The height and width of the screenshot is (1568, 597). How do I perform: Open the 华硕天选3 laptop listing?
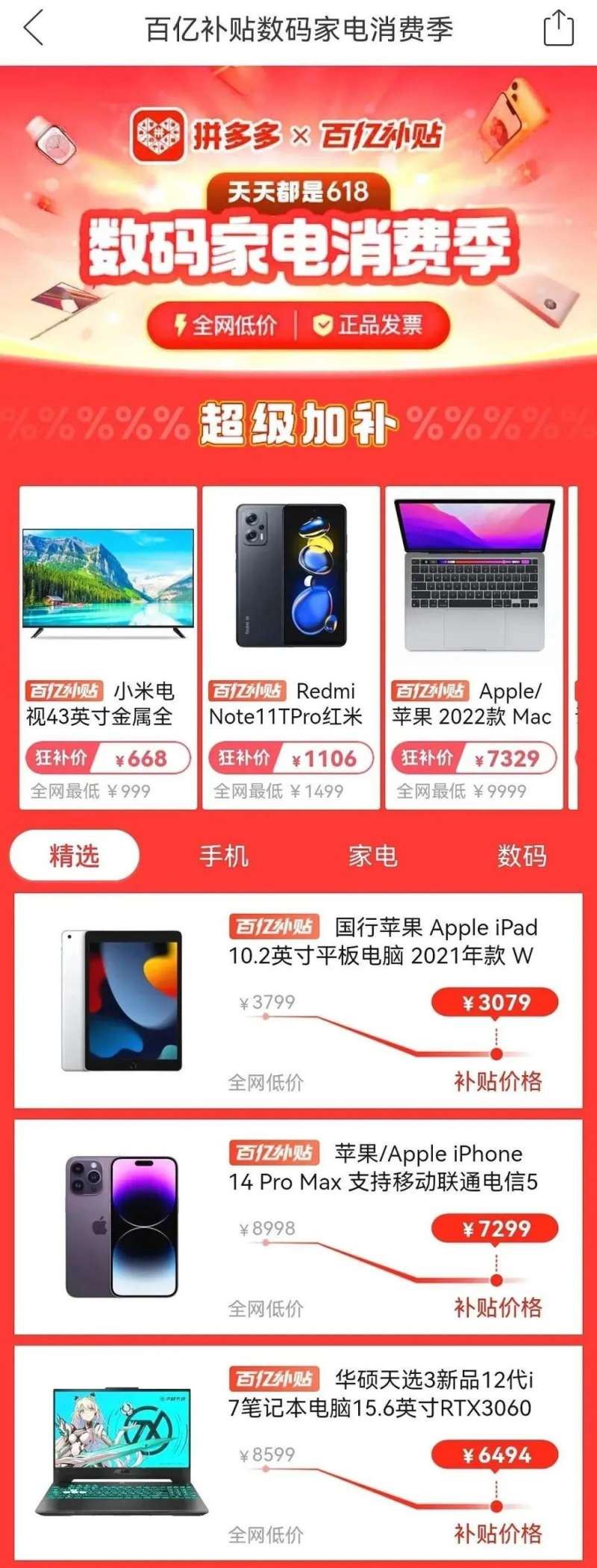point(298,1452)
